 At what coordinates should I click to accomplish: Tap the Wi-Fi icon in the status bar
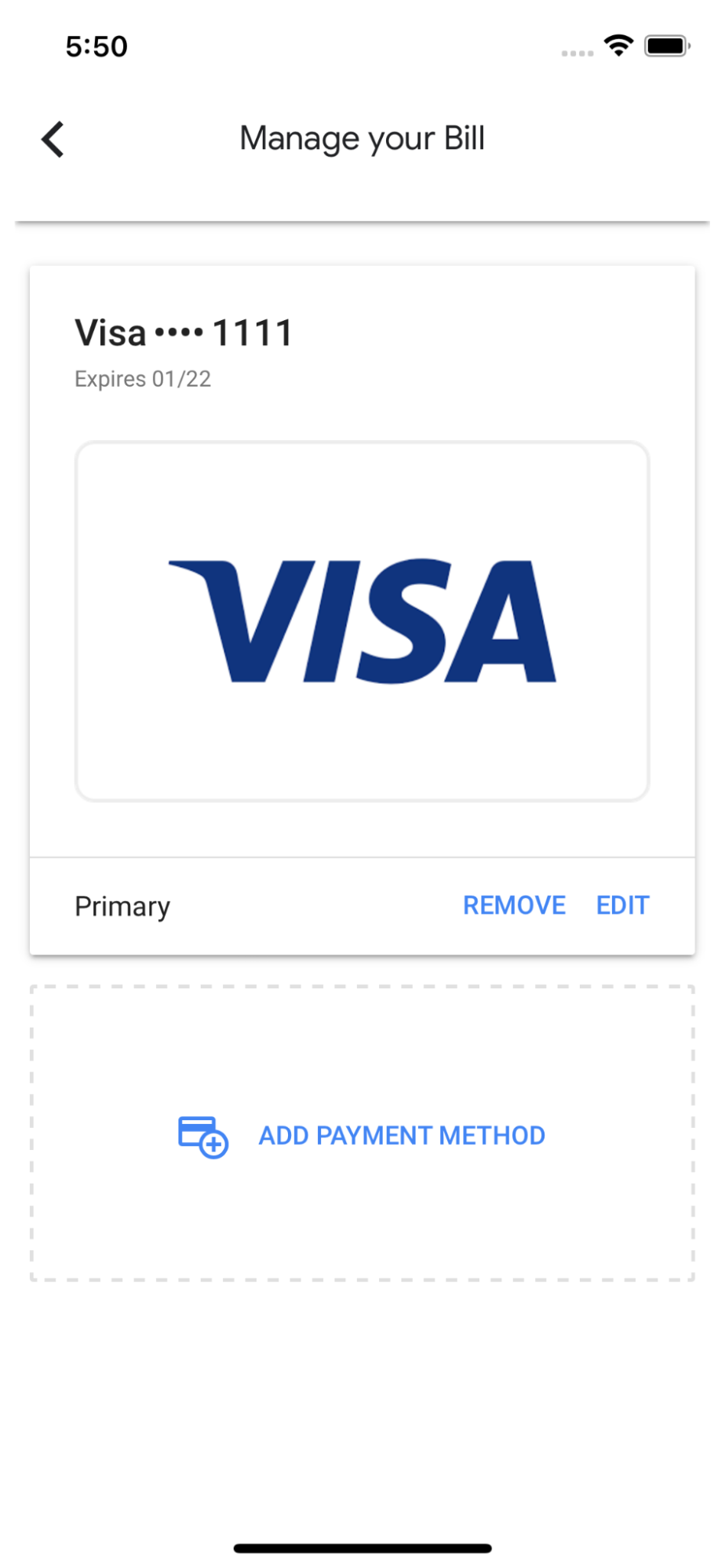(x=619, y=45)
